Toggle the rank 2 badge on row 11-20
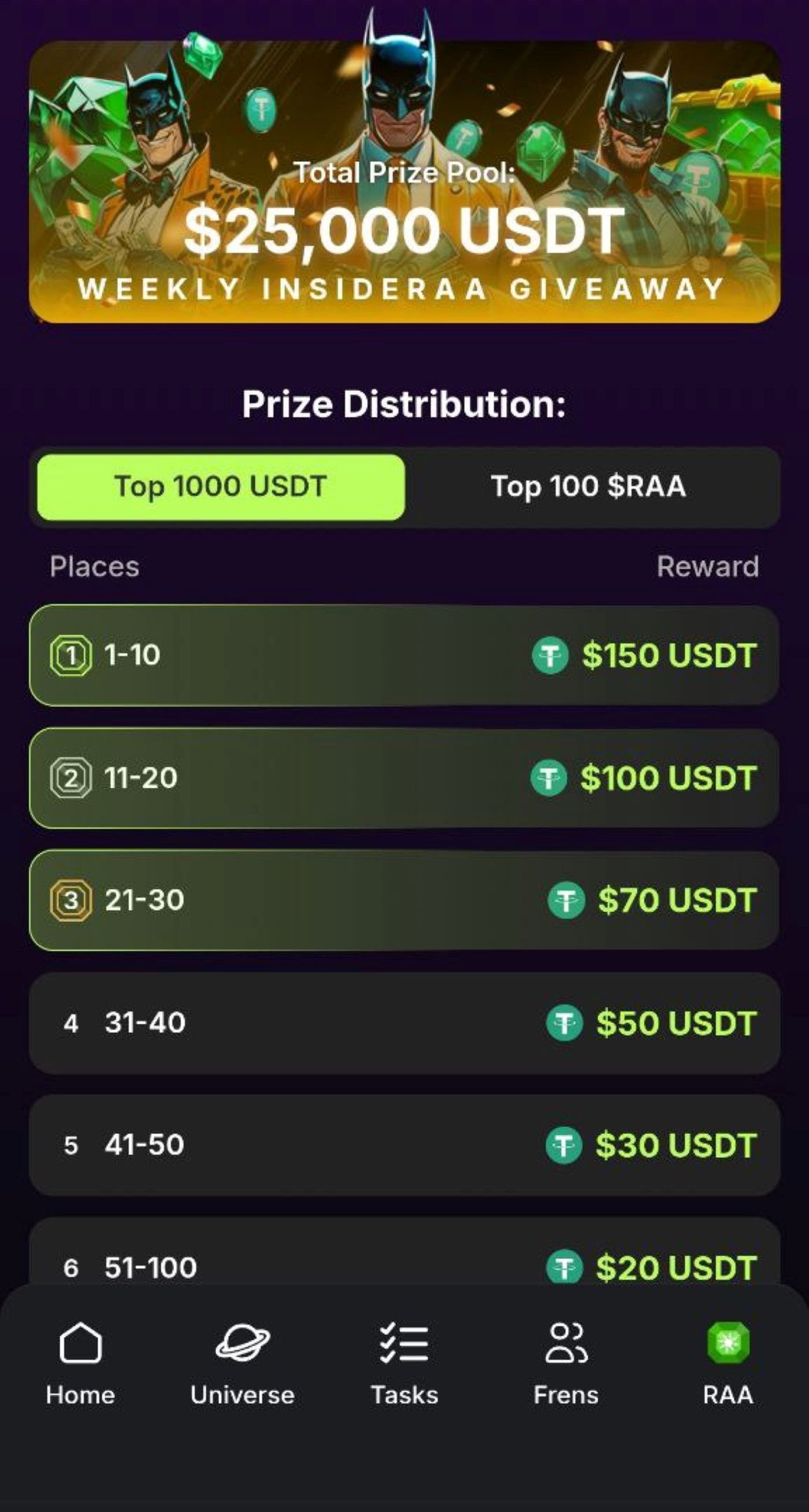 (x=72, y=778)
